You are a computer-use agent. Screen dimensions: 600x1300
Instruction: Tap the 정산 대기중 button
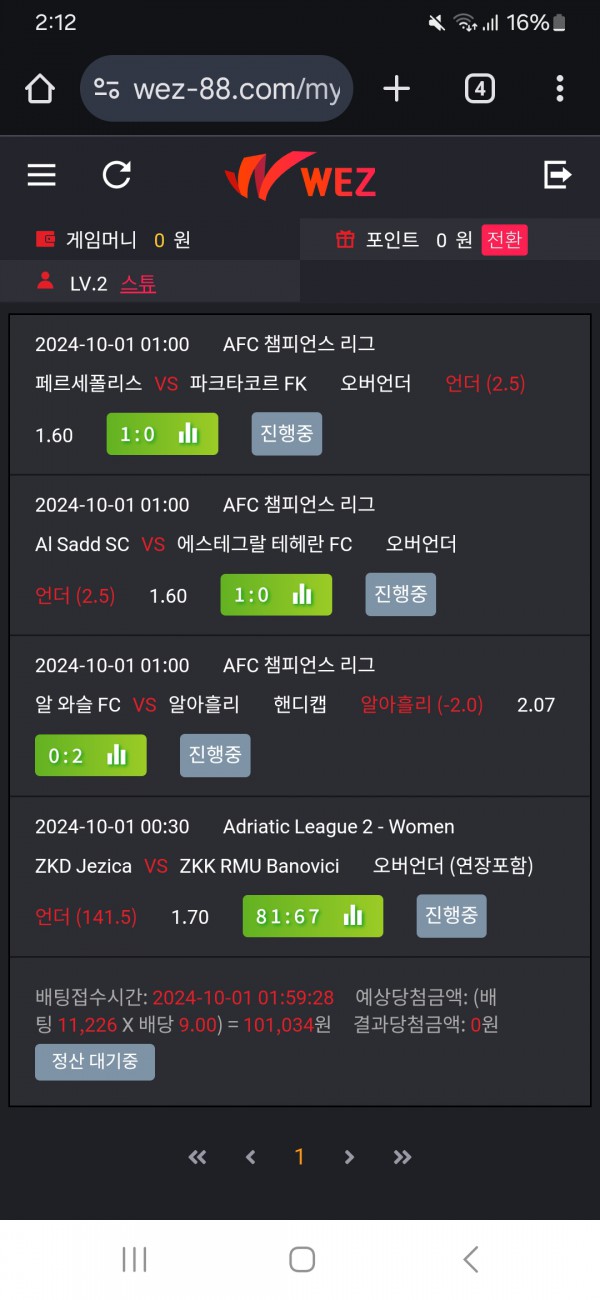pos(95,1061)
